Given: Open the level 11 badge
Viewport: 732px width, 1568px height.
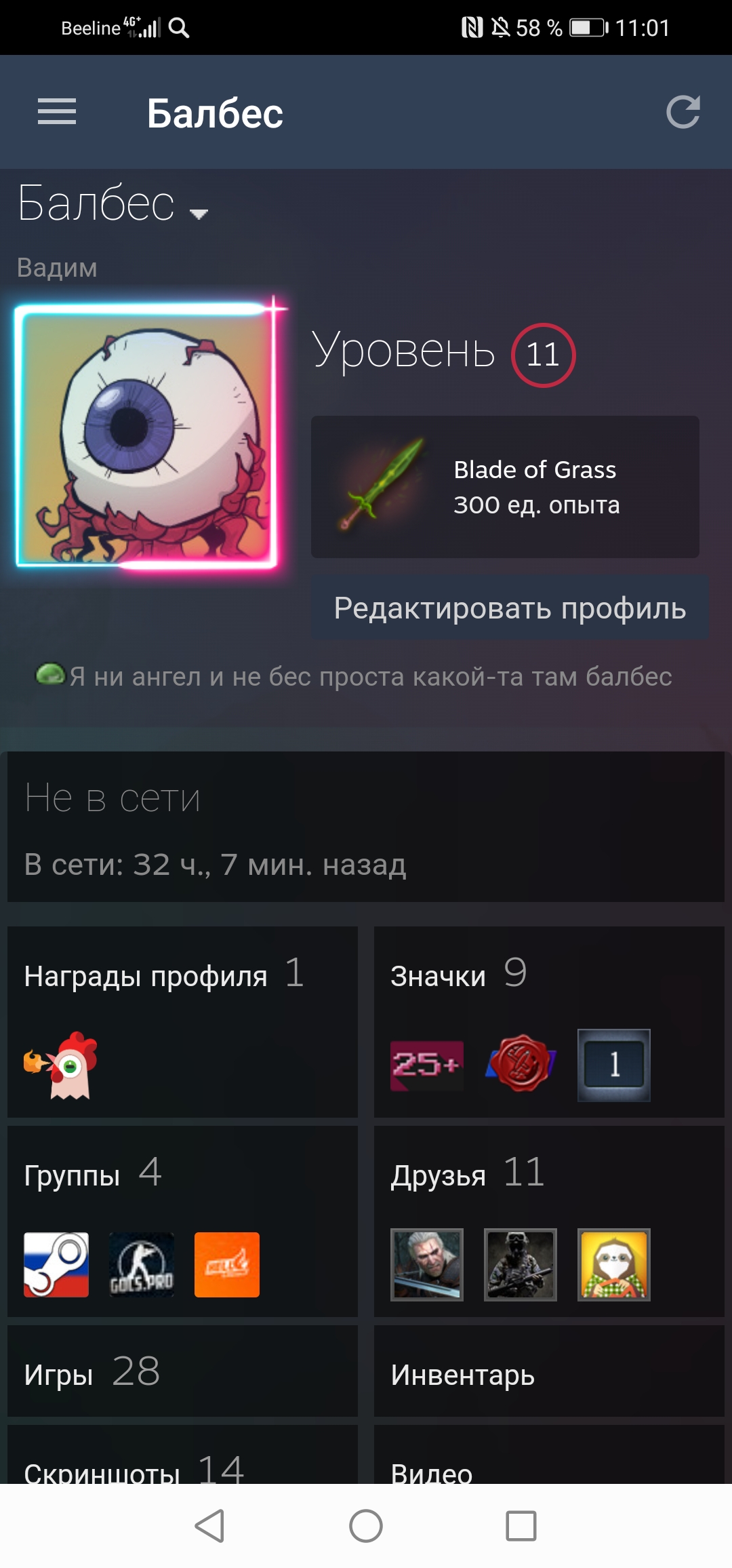Looking at the screenshot, I should pos(543,355).
